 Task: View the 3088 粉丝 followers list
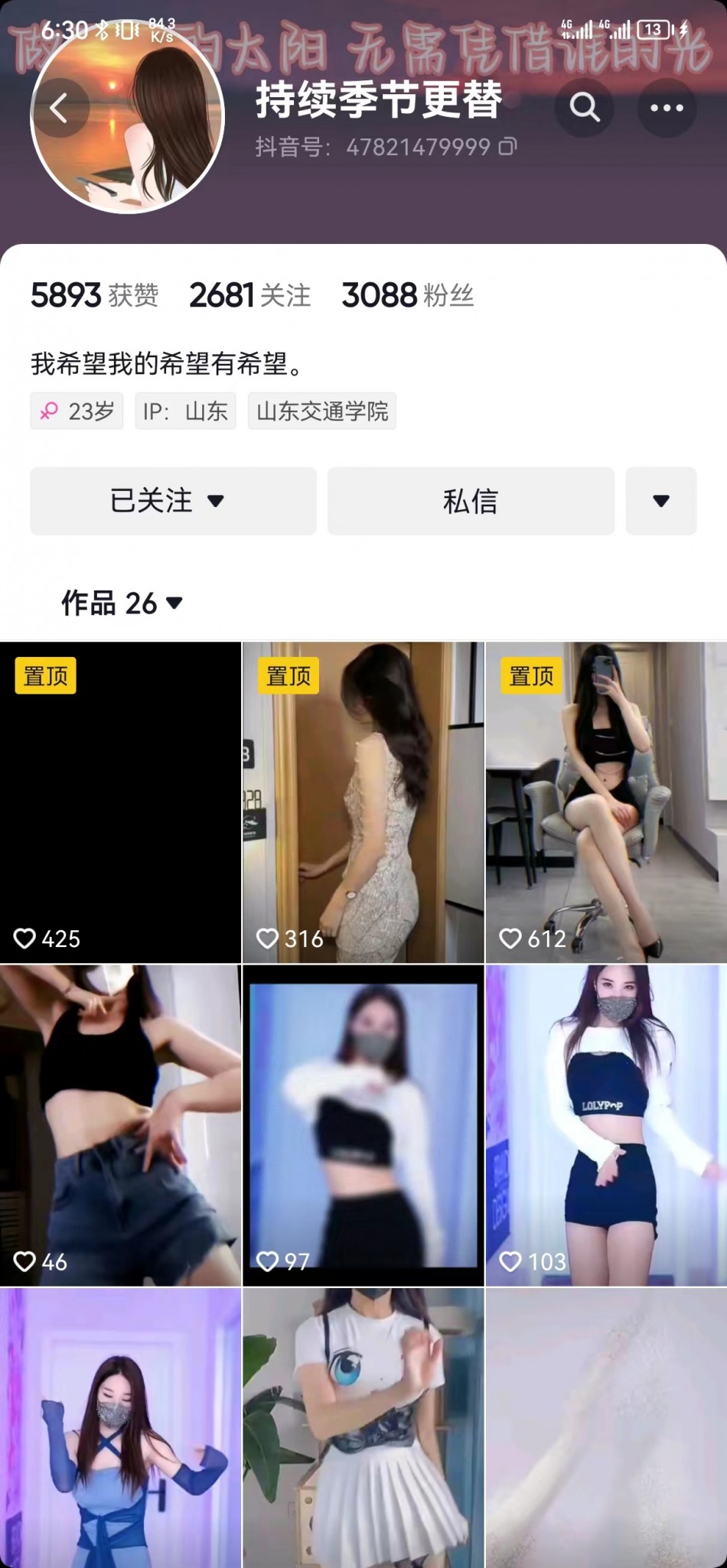click(407, 295)
